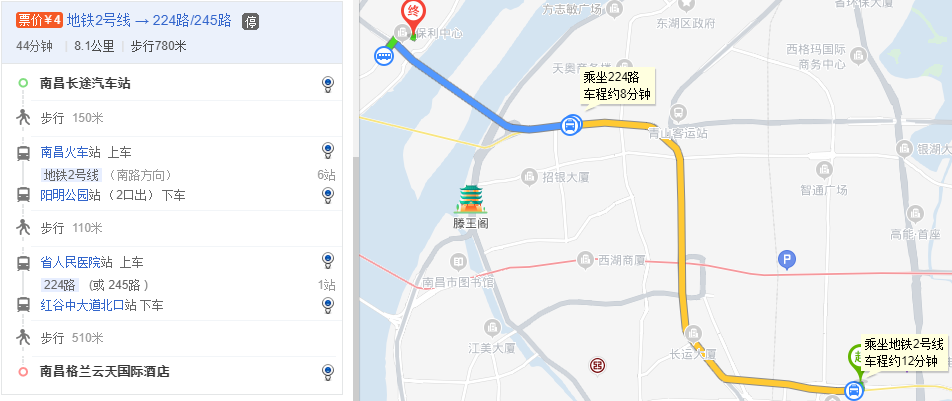Tap the bus marker for 乘坐224路
Screen dimensions: 952x401
570,126
